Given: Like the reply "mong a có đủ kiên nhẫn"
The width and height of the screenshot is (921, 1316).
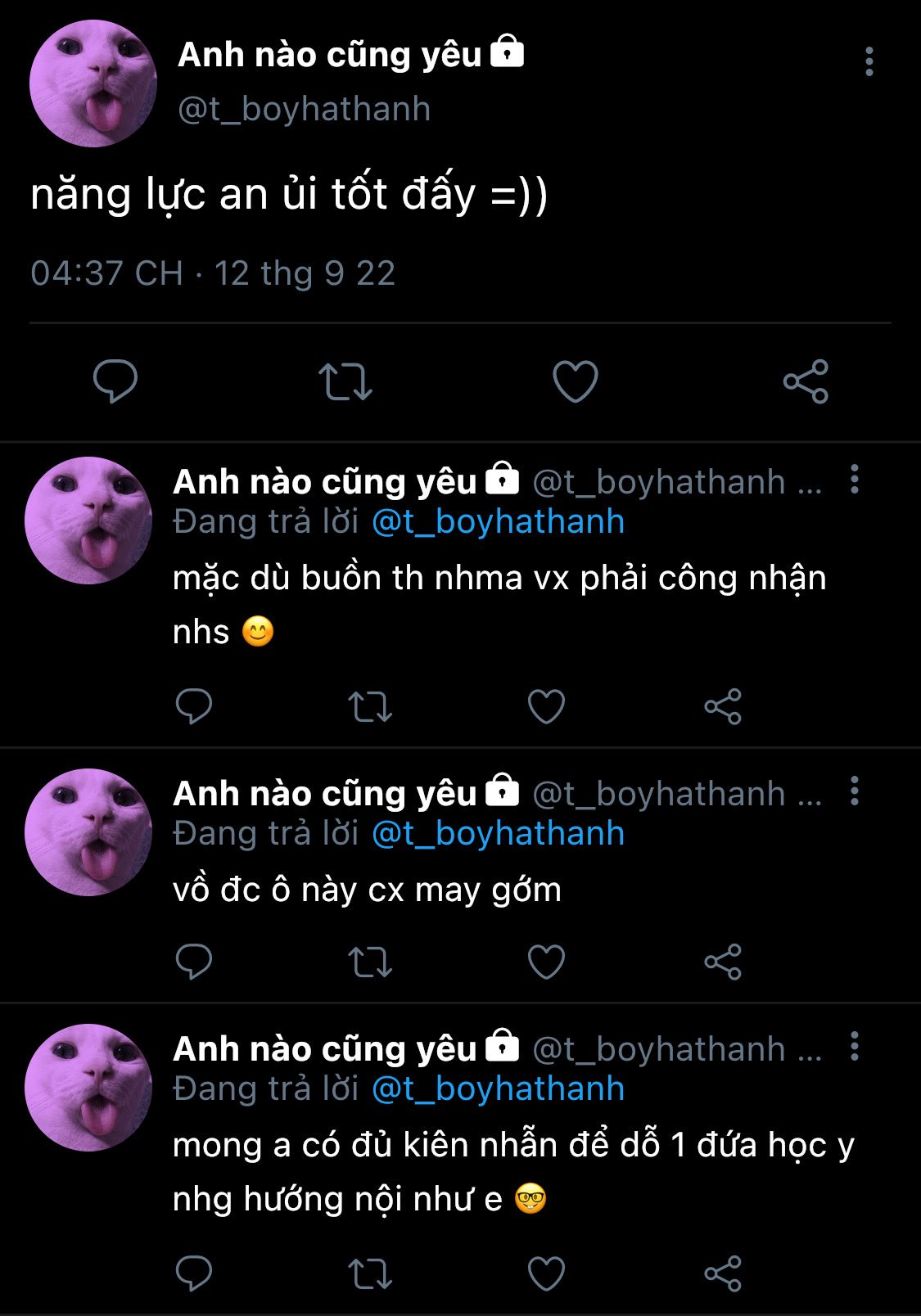Looking at the screenshot, I should (x=546, y=1273).
